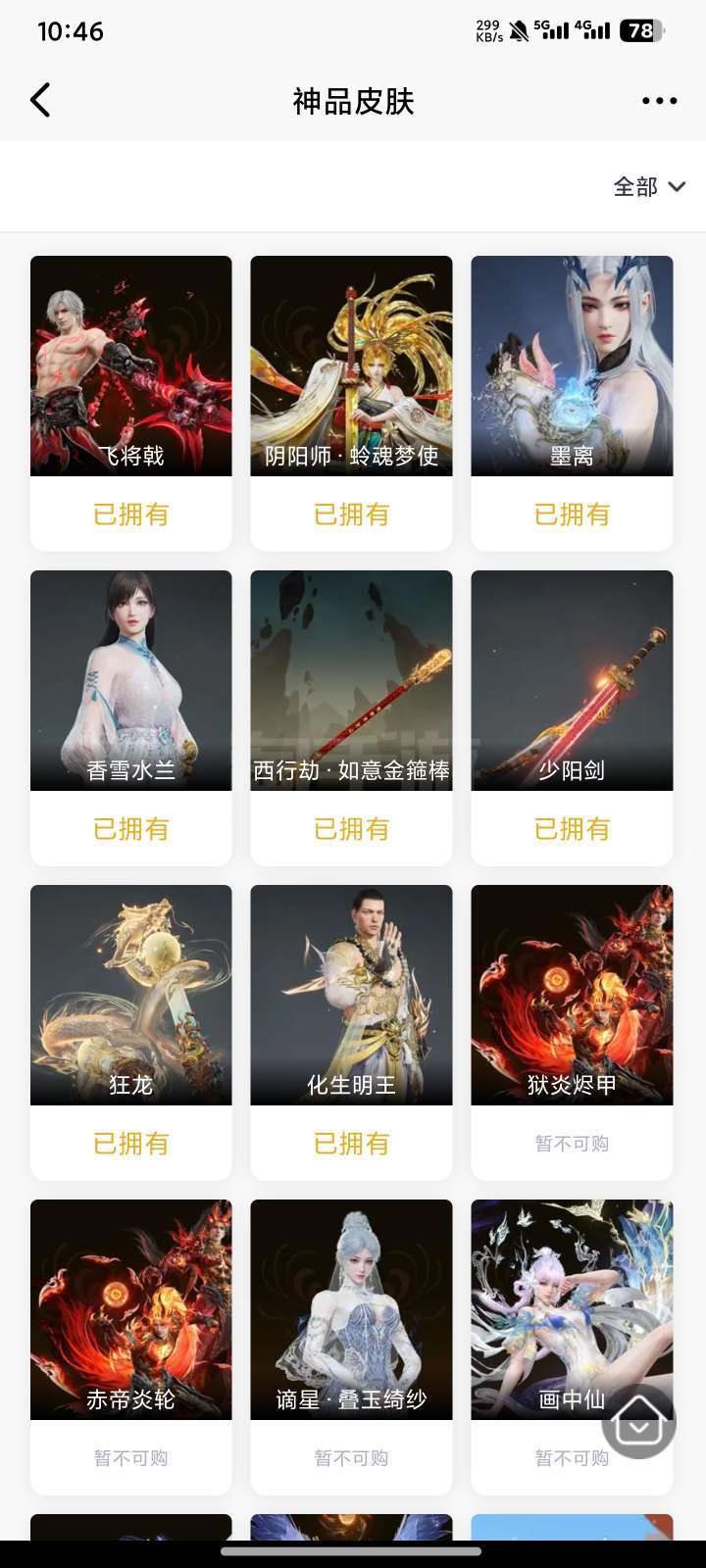Open the 阴阳师·蛉魂梦使 skin card
The height and width of the screenshot is (1568, 706).
coord(351,403)
